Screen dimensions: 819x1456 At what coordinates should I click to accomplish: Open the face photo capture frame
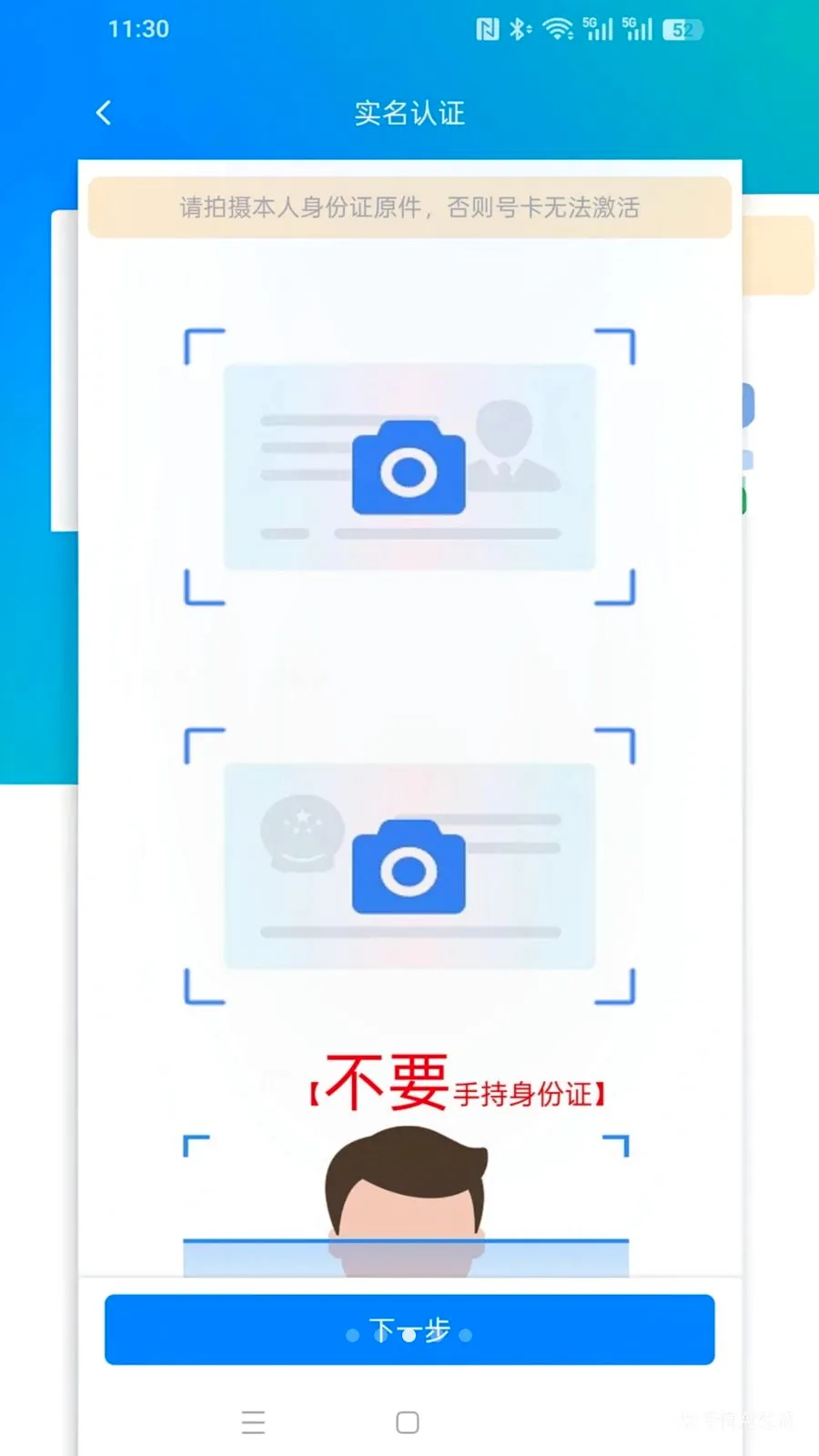(406, 1205)
